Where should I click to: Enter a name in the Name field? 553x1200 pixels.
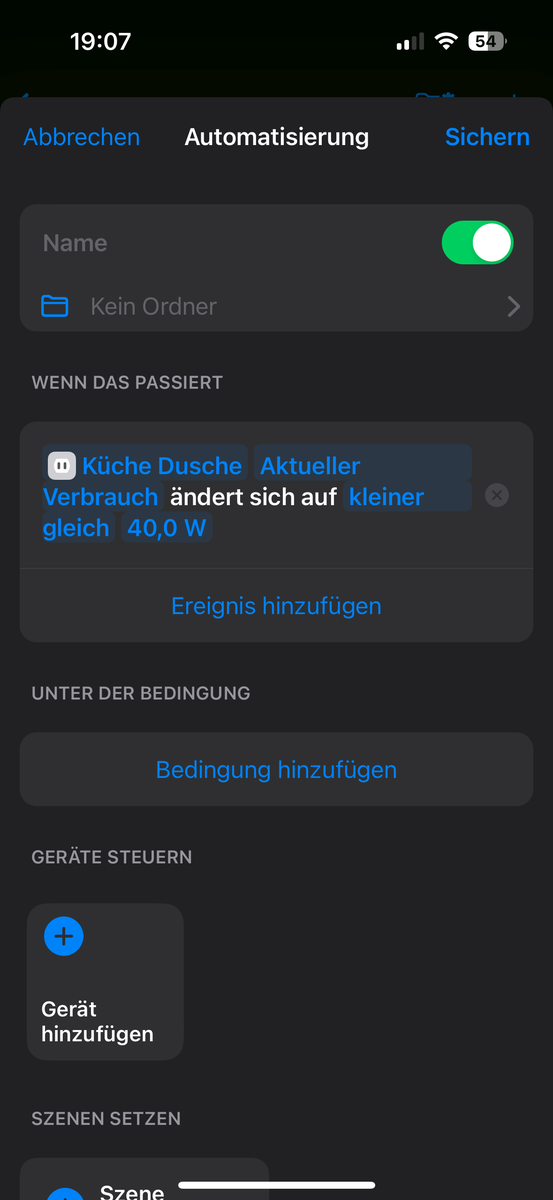[230, 243]
